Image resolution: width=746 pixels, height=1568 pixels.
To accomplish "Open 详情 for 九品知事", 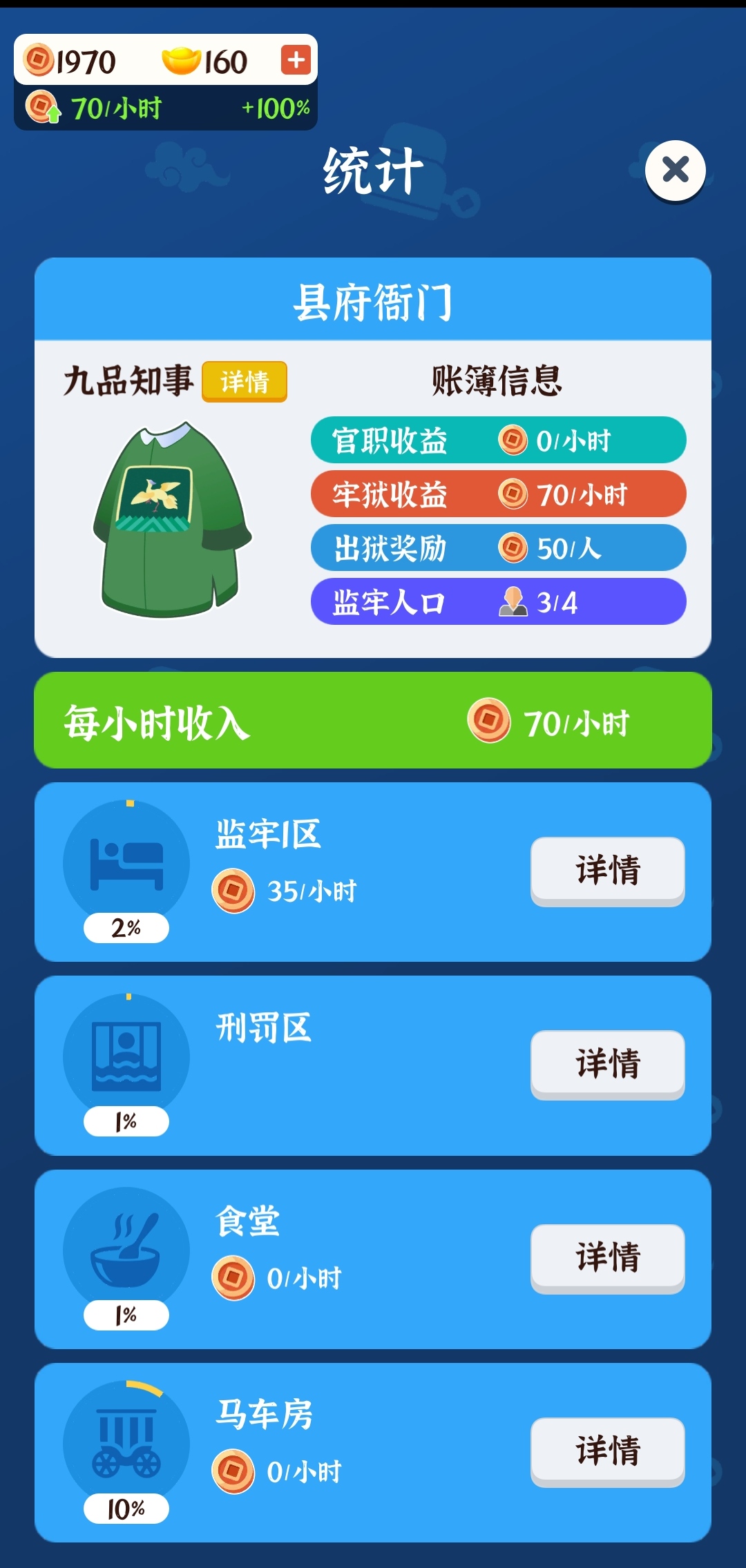I will pyautogui.click(x=245, y=380).
